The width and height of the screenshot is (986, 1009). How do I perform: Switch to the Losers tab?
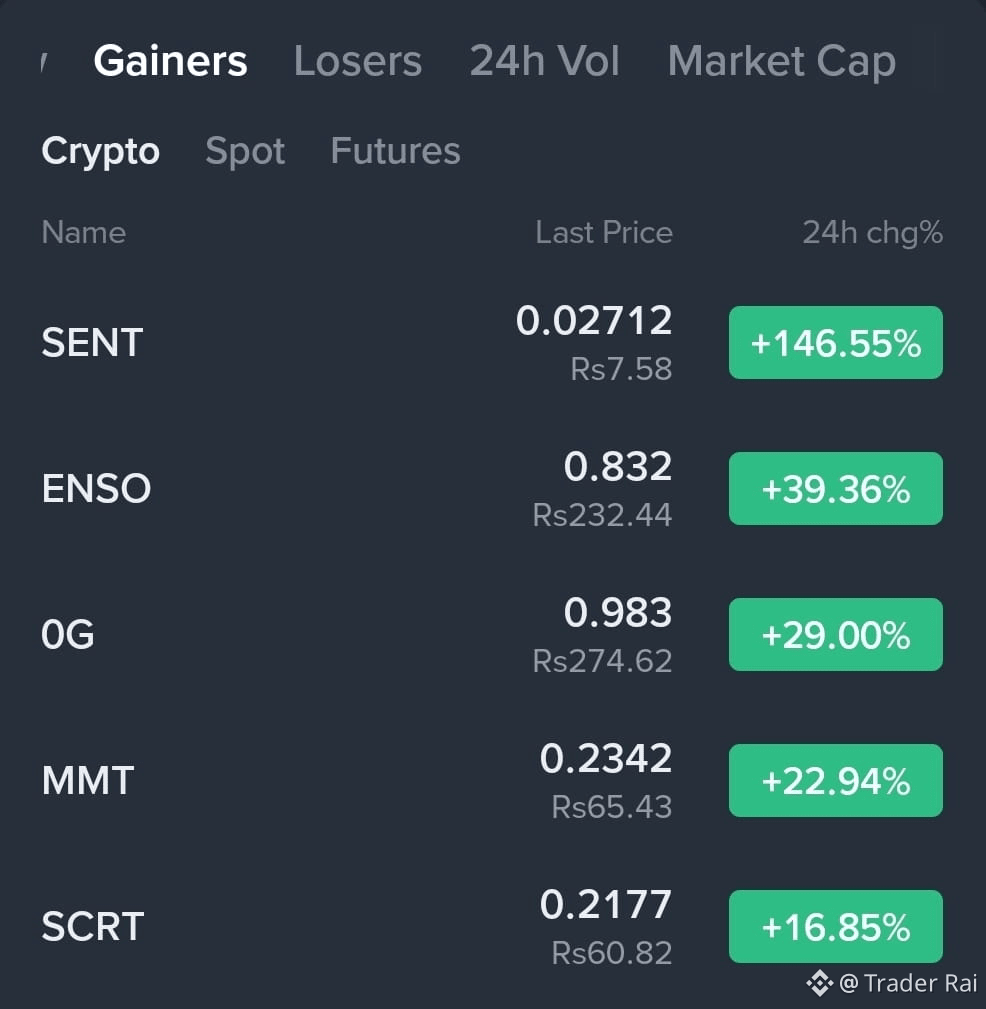pos(357,60)
